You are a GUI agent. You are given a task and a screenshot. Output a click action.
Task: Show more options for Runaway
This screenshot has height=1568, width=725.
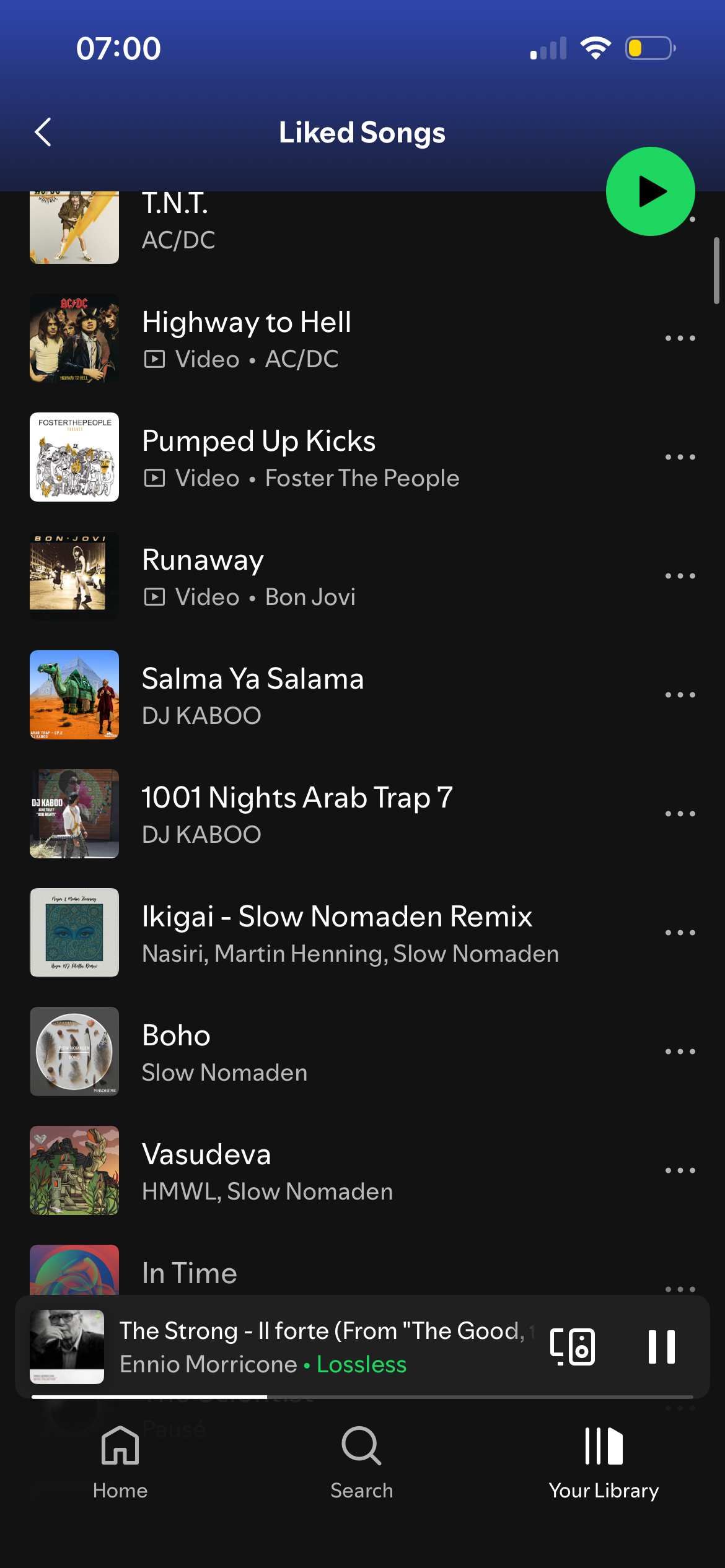click(x=680, y=576)
